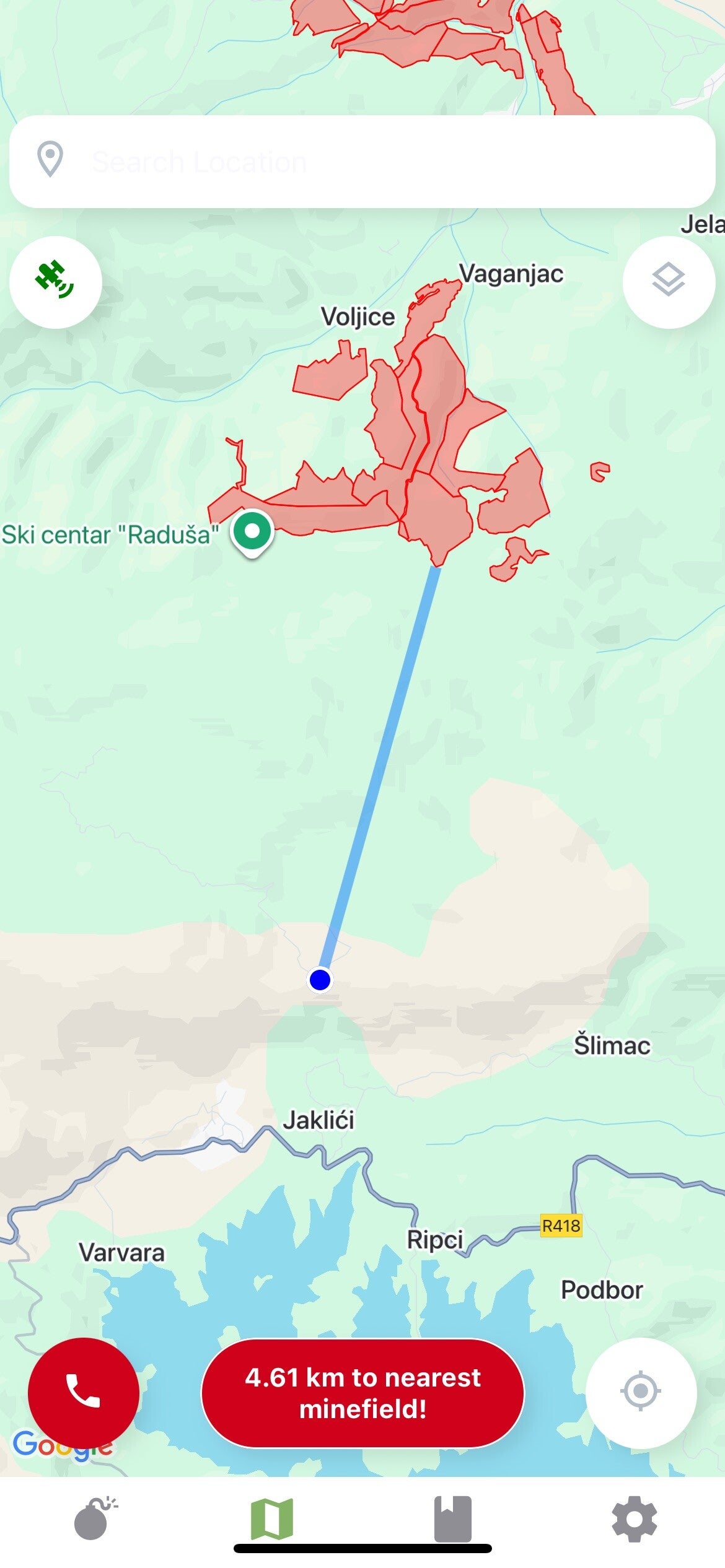Open the bookmark guide tab
Image resolution: width=725 pixels, height=1568 pixels.
point(453,1518)
